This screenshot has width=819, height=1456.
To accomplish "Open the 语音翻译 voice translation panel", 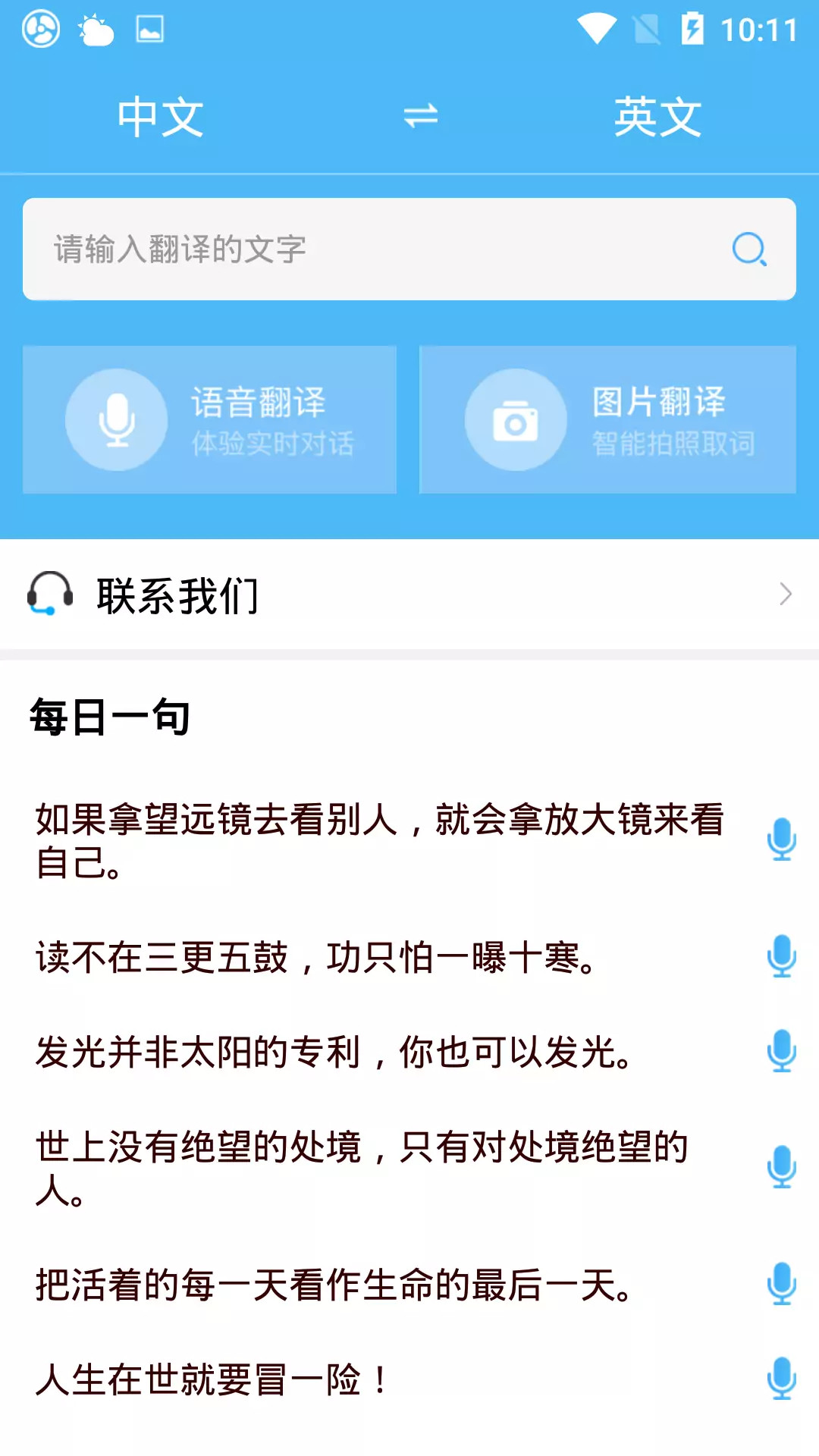I will [211, 419].
